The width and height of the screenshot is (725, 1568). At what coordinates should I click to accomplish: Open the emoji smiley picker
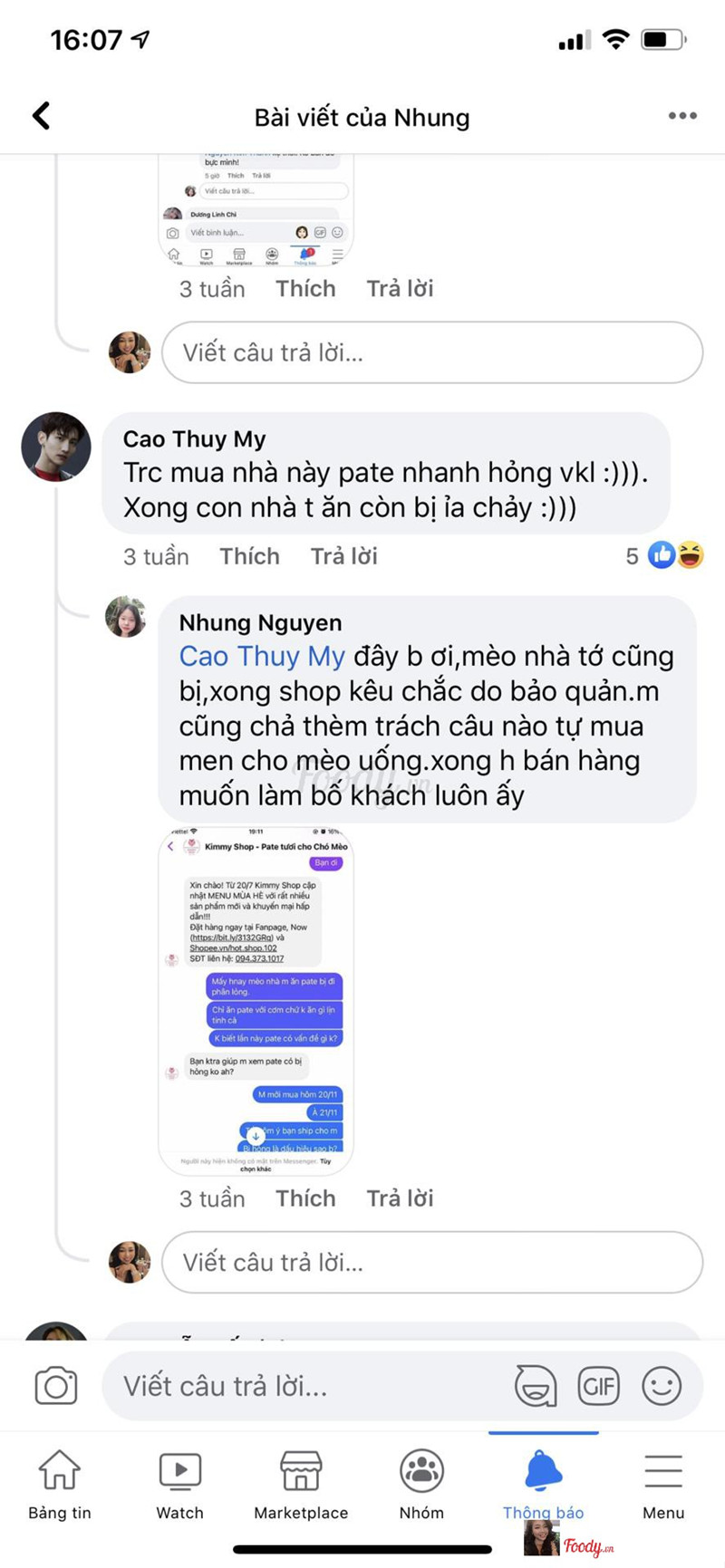[x=662, y=1386]
